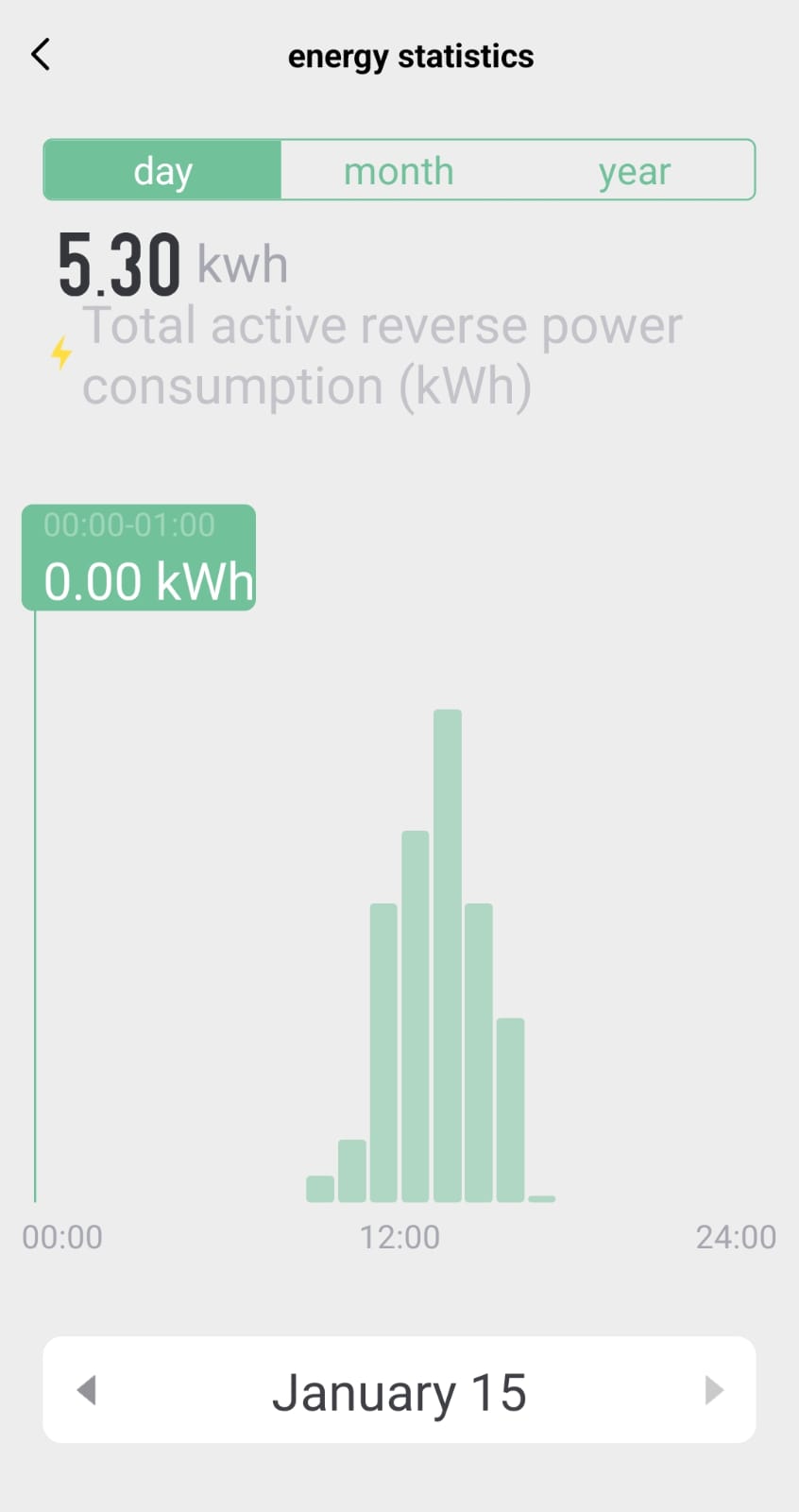Go to the previous day arrow
Viewport: 799px width, 1512px height.
coord(87,1390)
